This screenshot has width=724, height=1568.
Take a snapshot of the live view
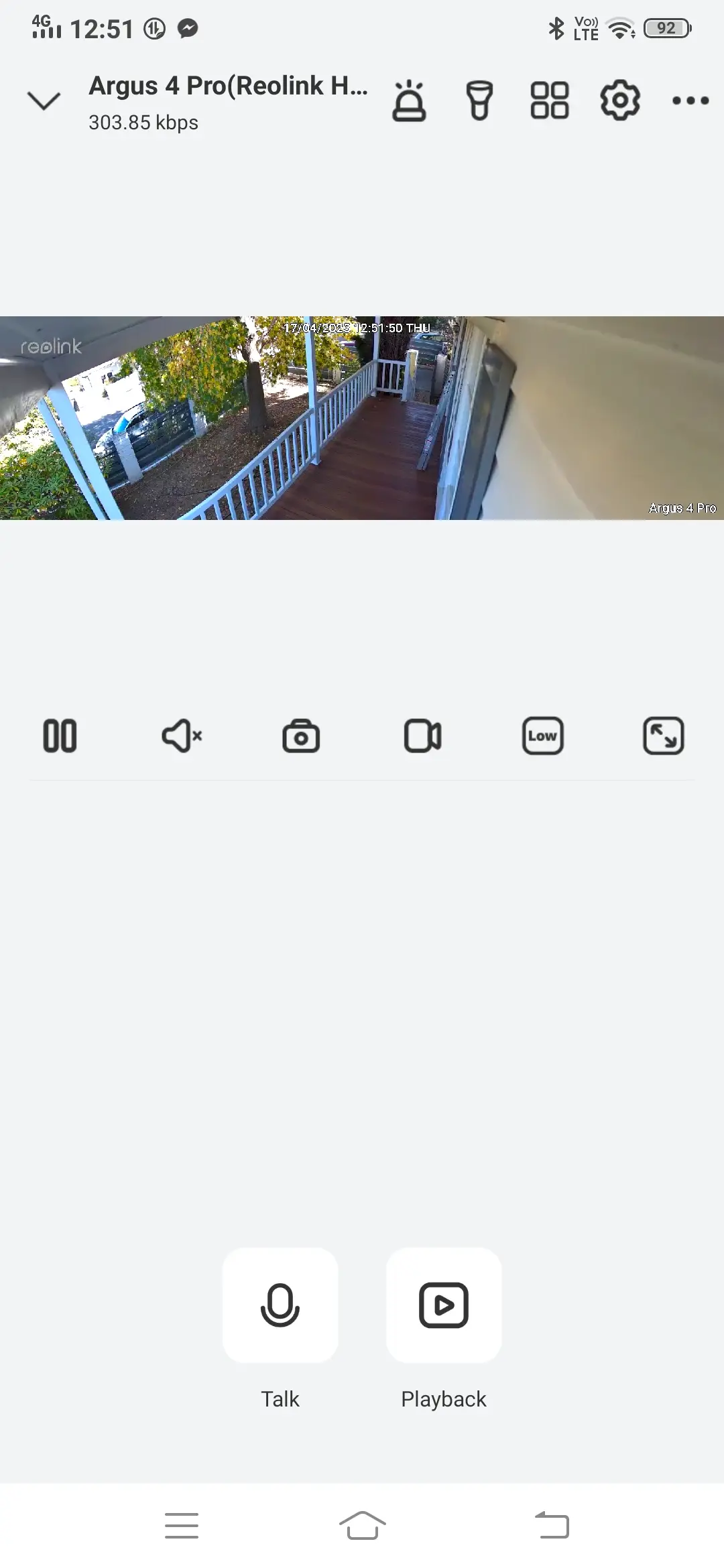point(301,736)
